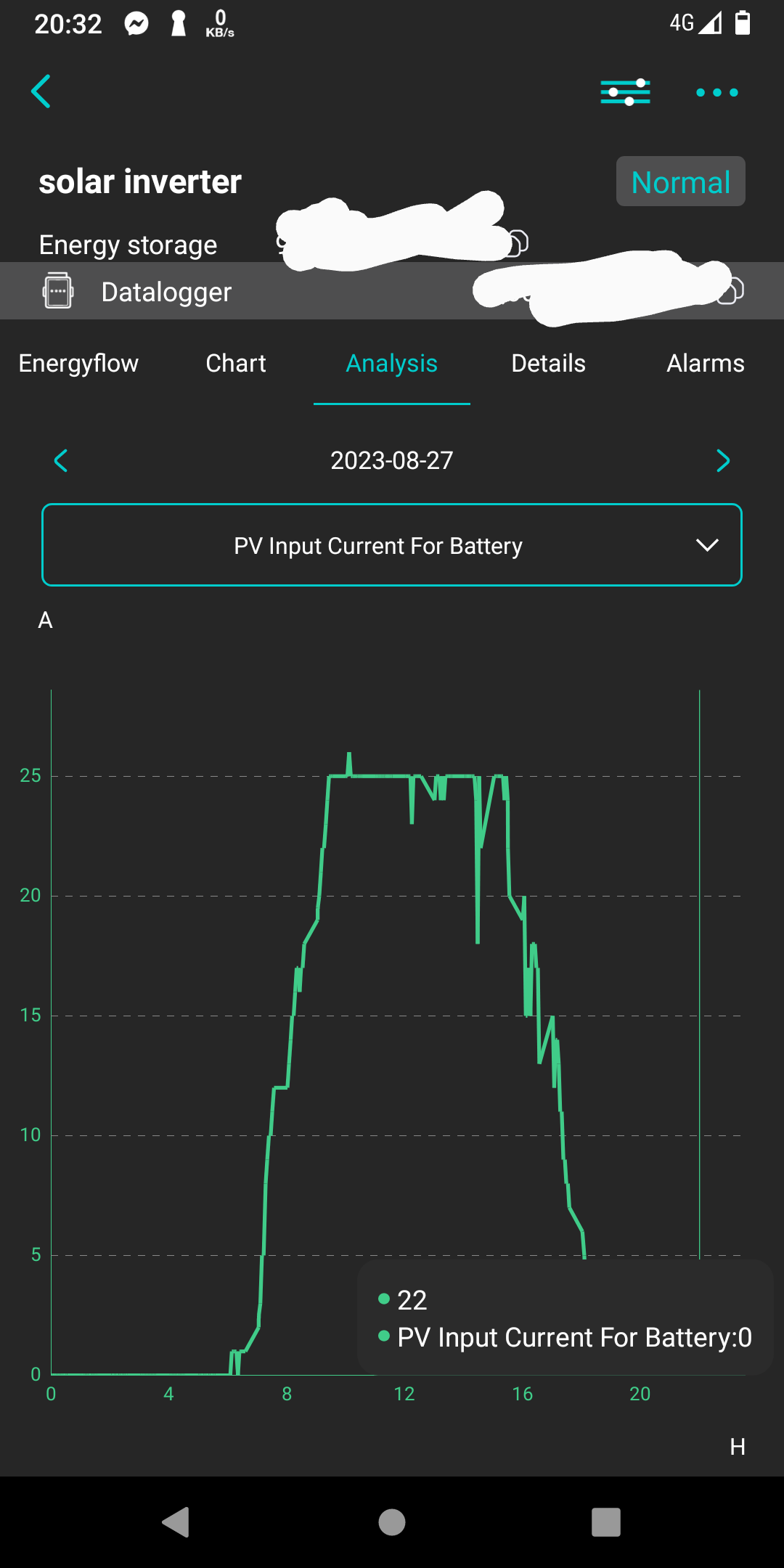Open the date picker 2023-08-27

tap(392, 460)
